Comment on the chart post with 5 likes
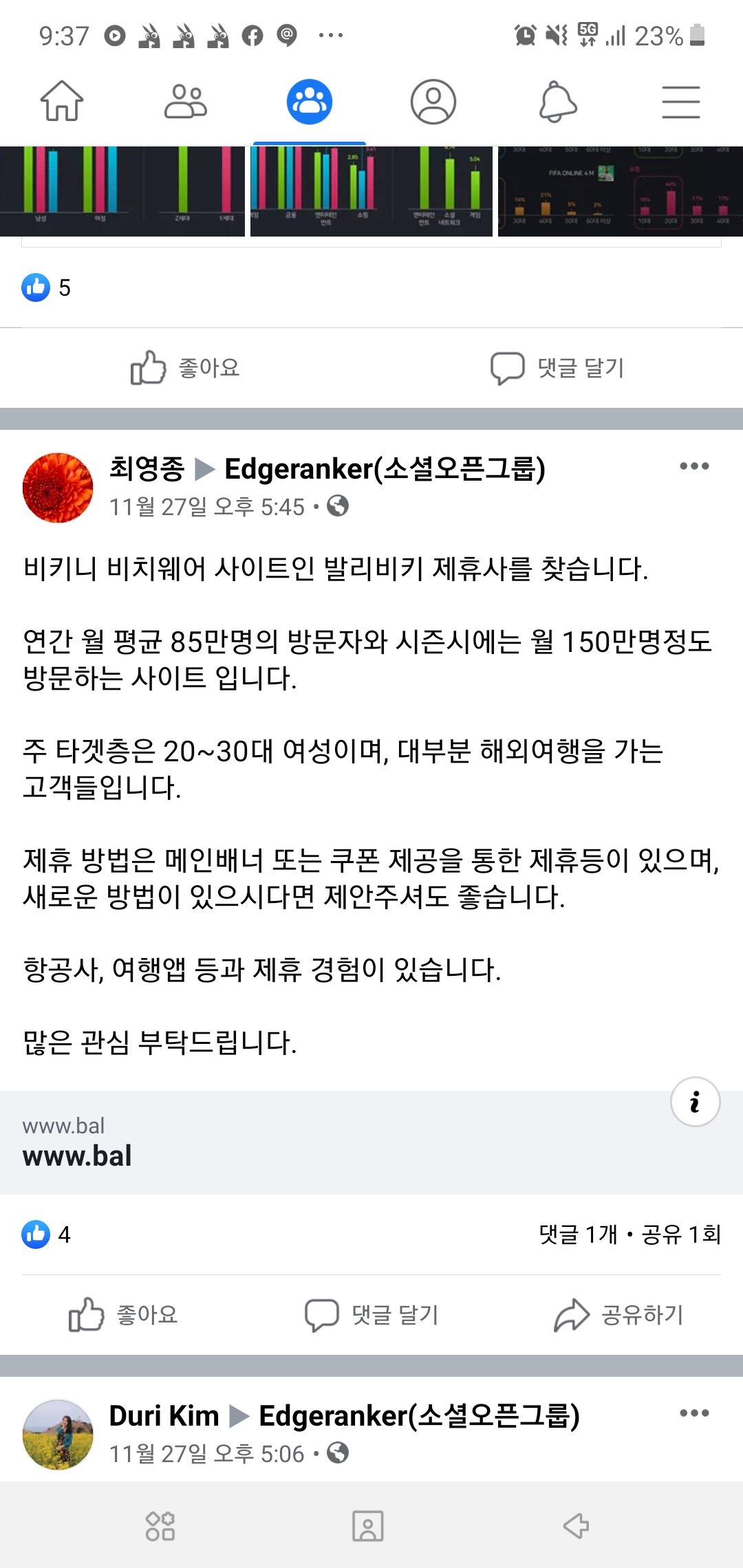 [557, 368]
